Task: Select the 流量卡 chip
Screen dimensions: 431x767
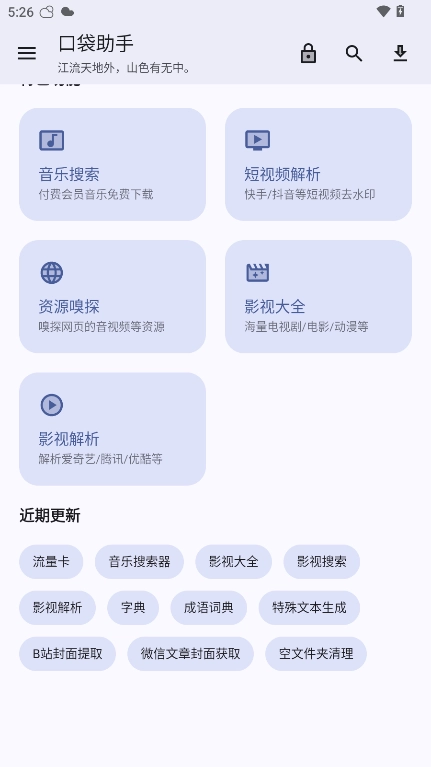Action: pyautogui.click(x=51, y=562)
